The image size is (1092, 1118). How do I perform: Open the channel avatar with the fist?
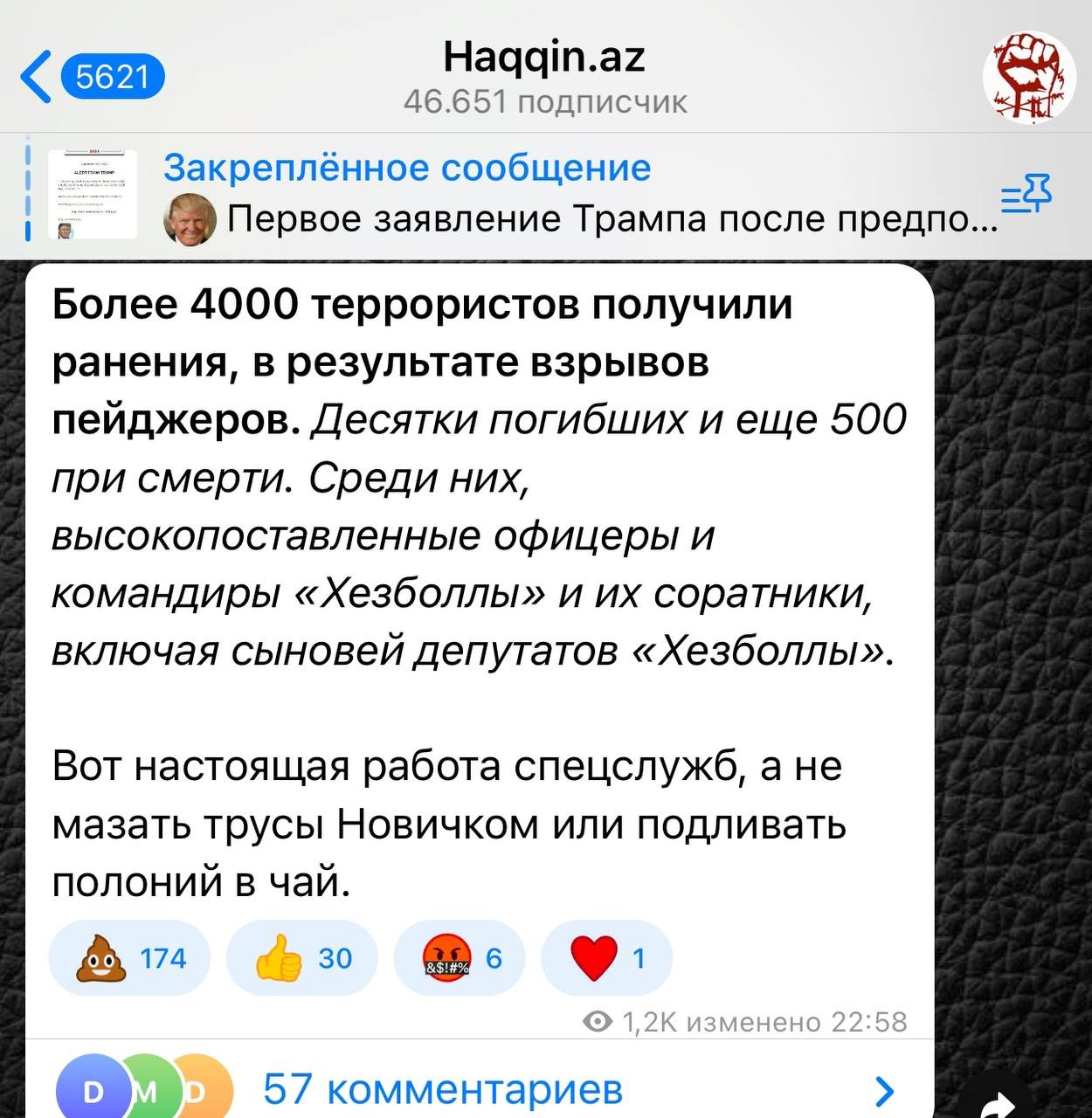coord(1027,77)
